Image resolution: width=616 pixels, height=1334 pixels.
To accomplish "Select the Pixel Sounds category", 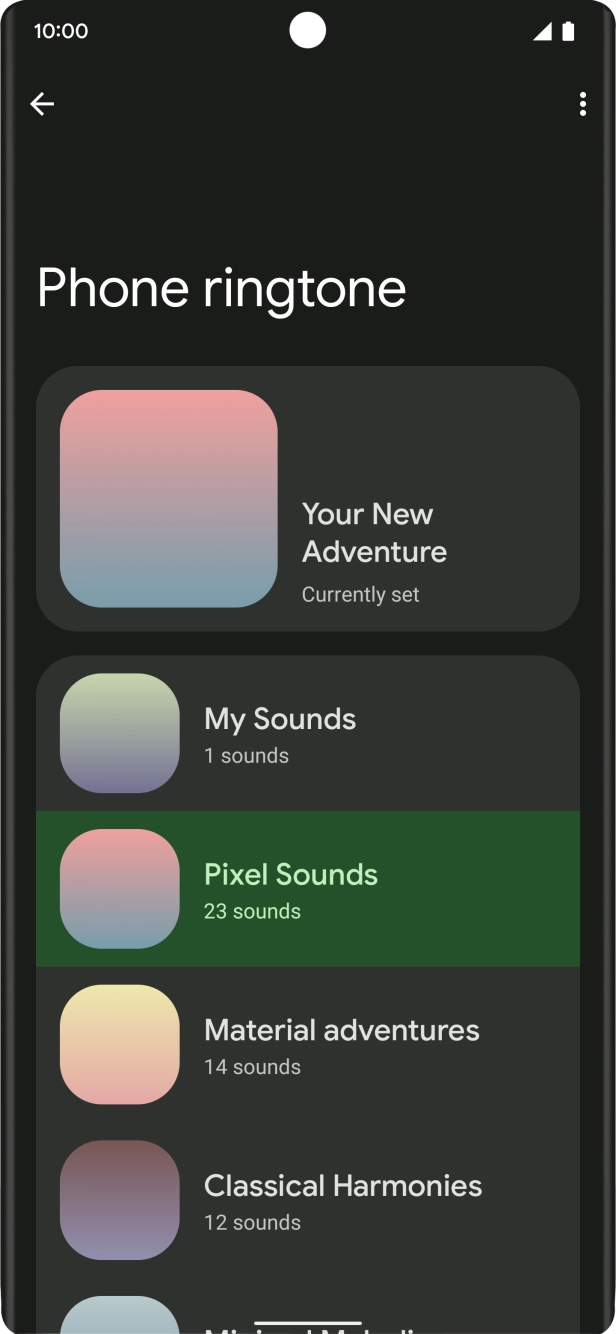I will 308,889.
